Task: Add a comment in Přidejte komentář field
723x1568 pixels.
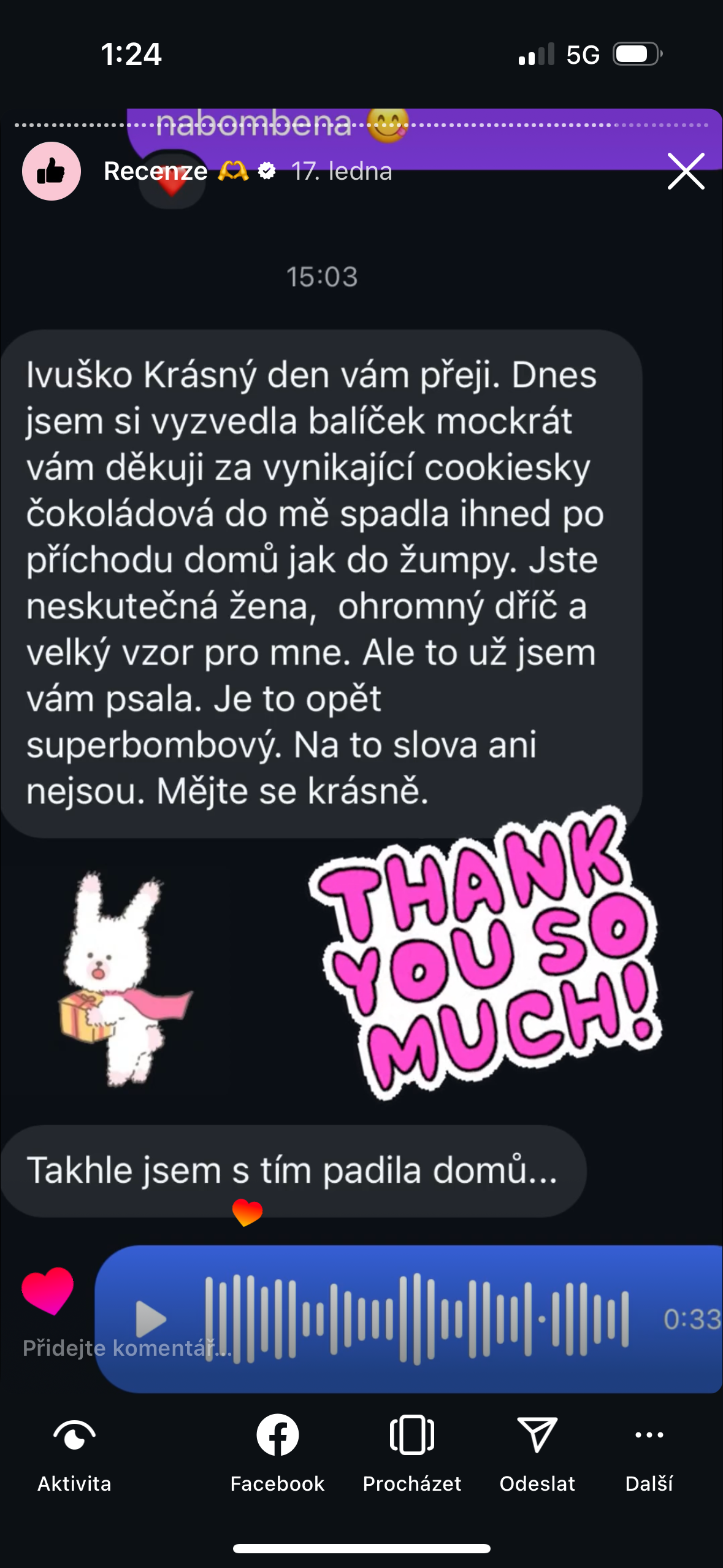Action: (x=128, y=1348)
